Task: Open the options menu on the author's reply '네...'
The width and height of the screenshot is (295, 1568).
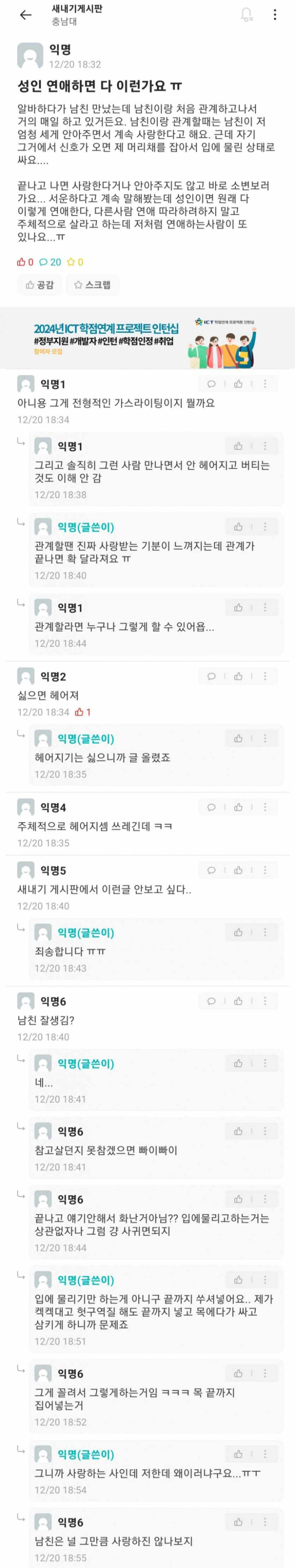Action: click(265, 1063)
